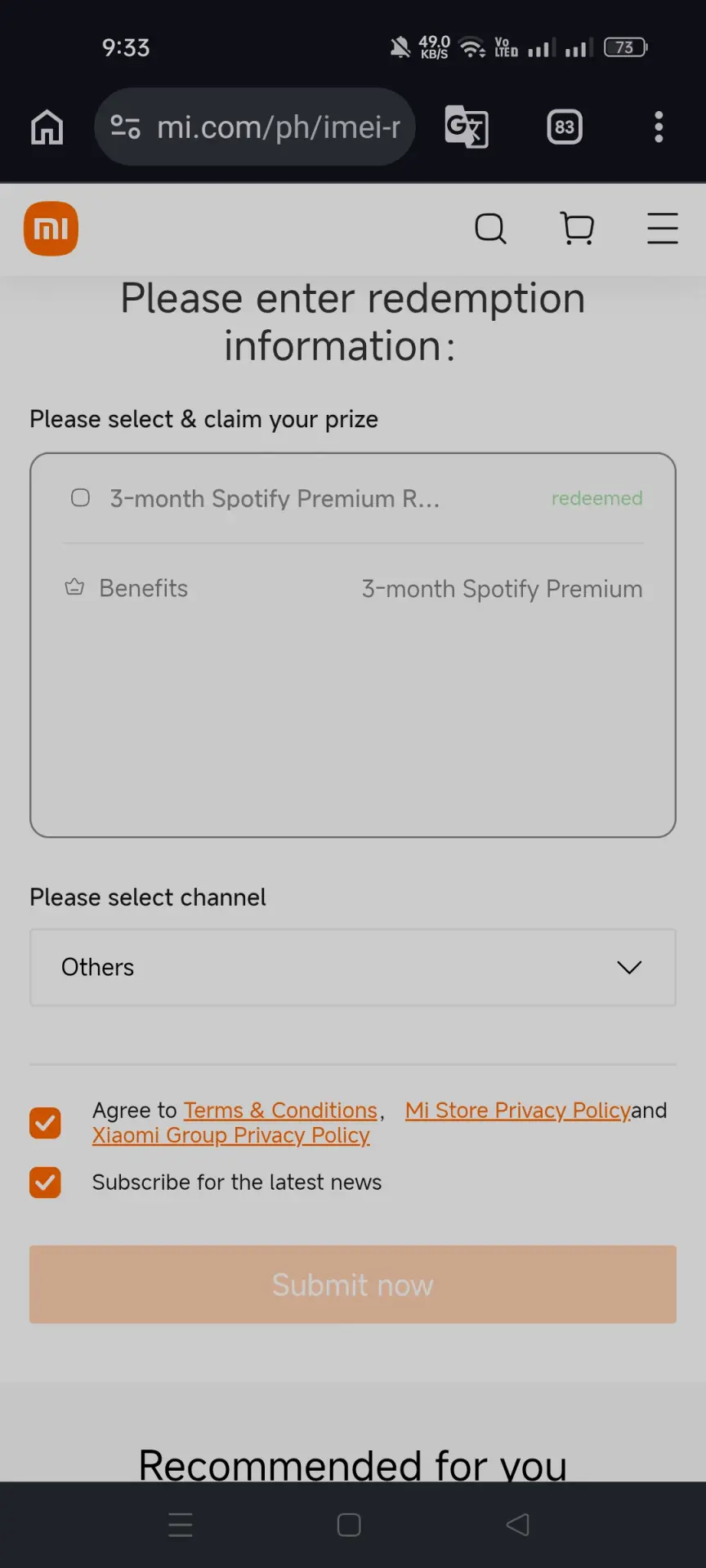The width and height of the screenshot is (706, 1568).
Task: Go back with the system back button
Action: click(x=518, y=1525)
